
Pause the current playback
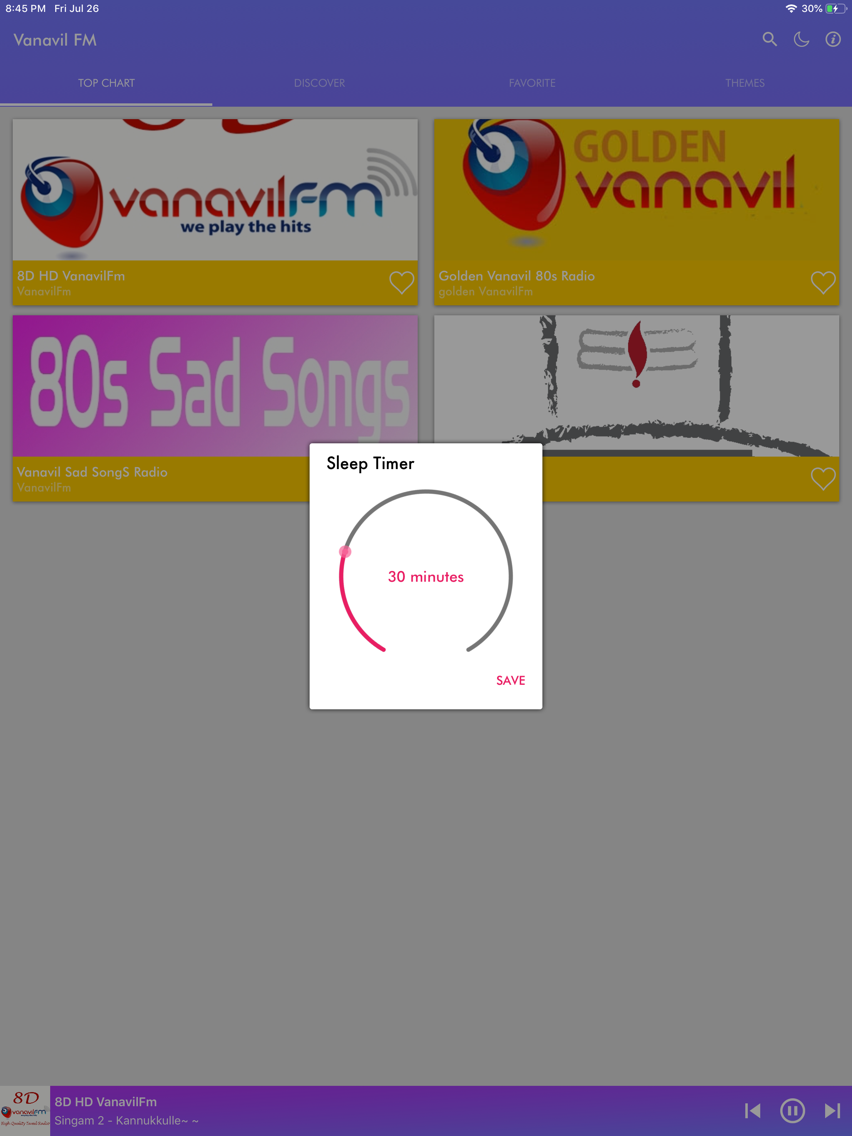[792, 1111]
